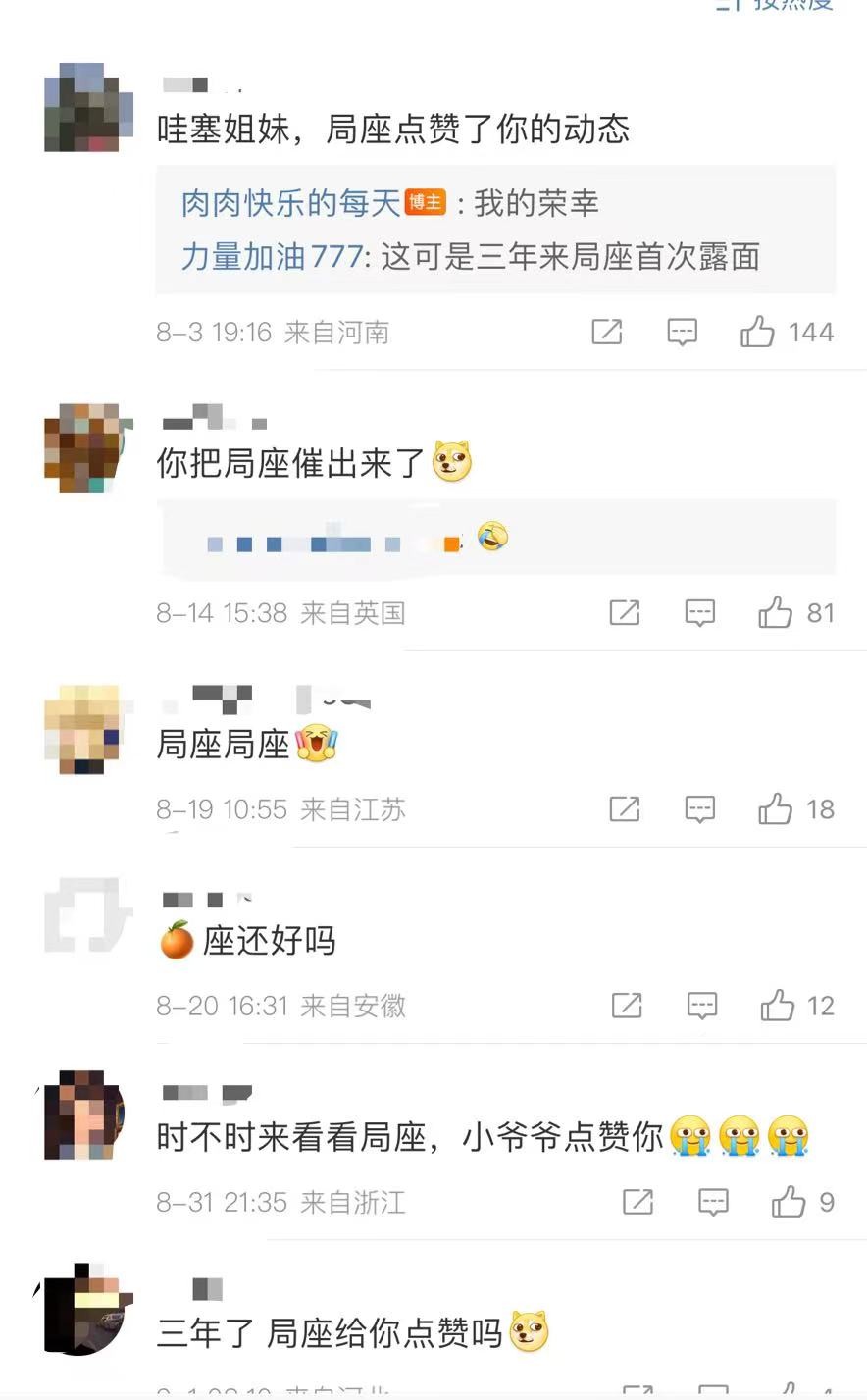This screenshot has height=1400, width=867.
Task: Reply to the comment posted 8-3 19:16
Action: click(x=682, y=333)
